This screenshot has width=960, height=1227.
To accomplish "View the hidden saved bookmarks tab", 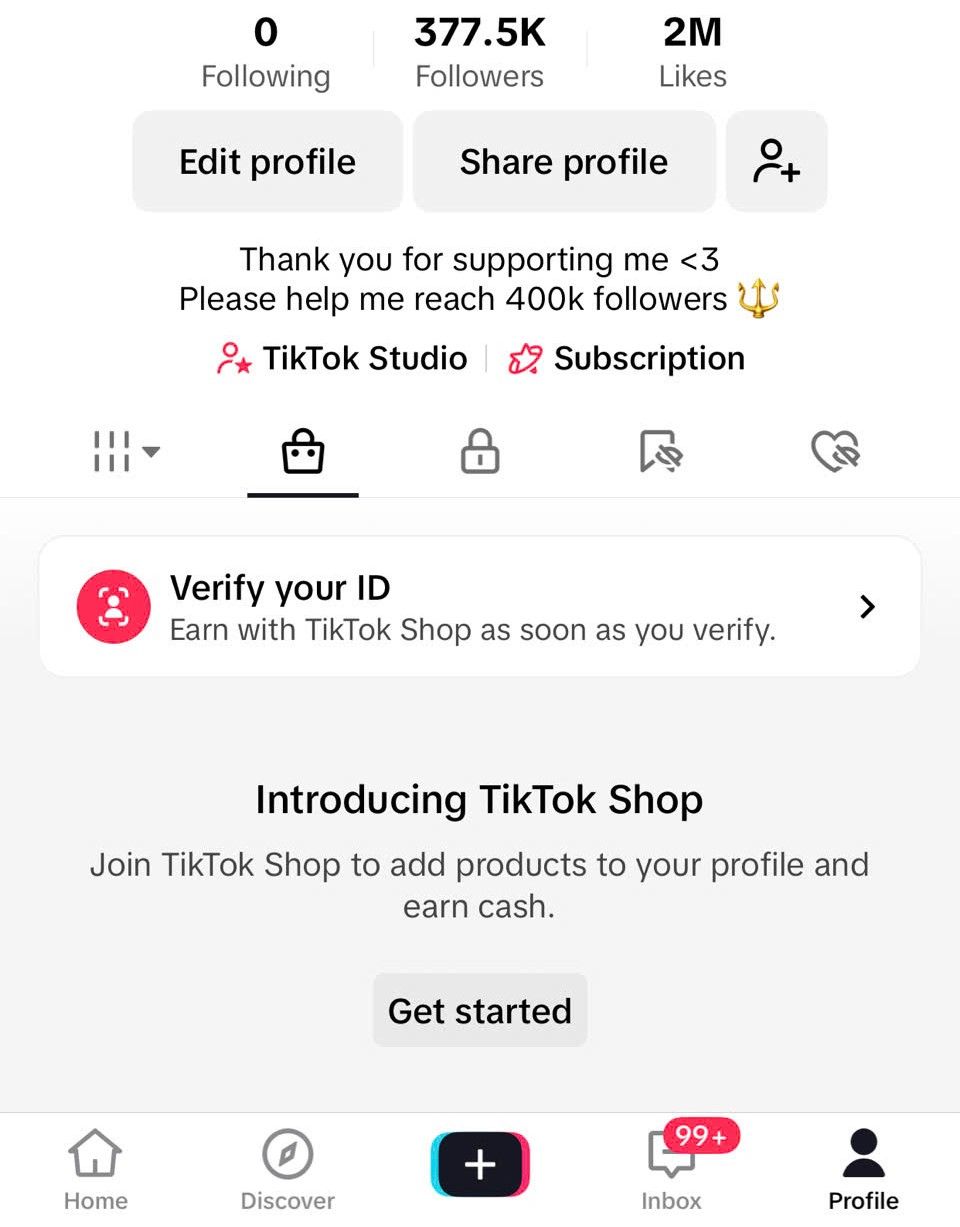I will 659,452.
